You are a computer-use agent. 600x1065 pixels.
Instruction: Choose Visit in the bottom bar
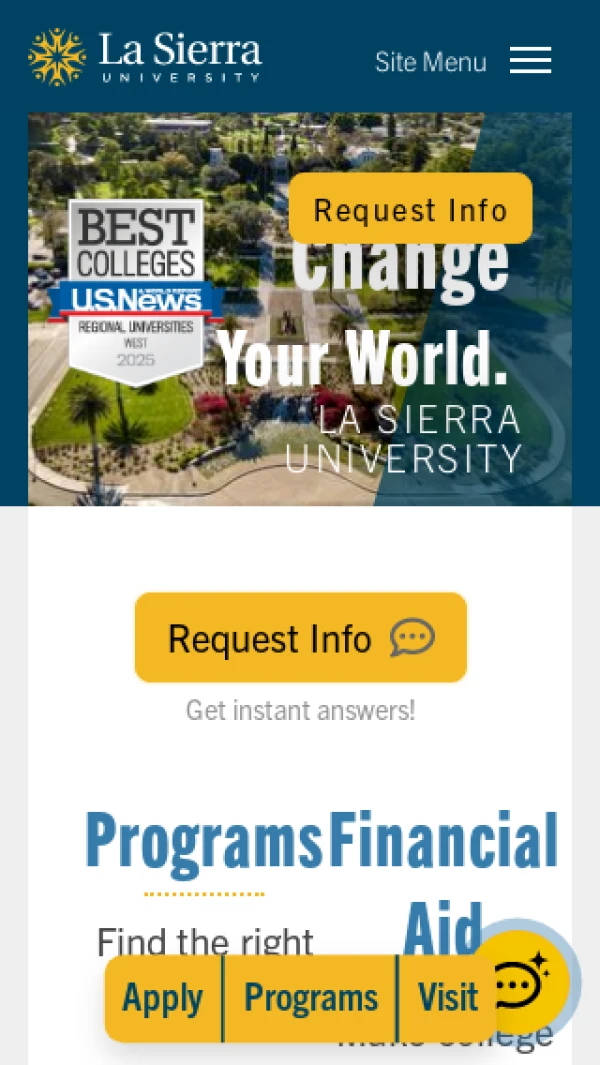pyautogui.click(x=447, y=998)
